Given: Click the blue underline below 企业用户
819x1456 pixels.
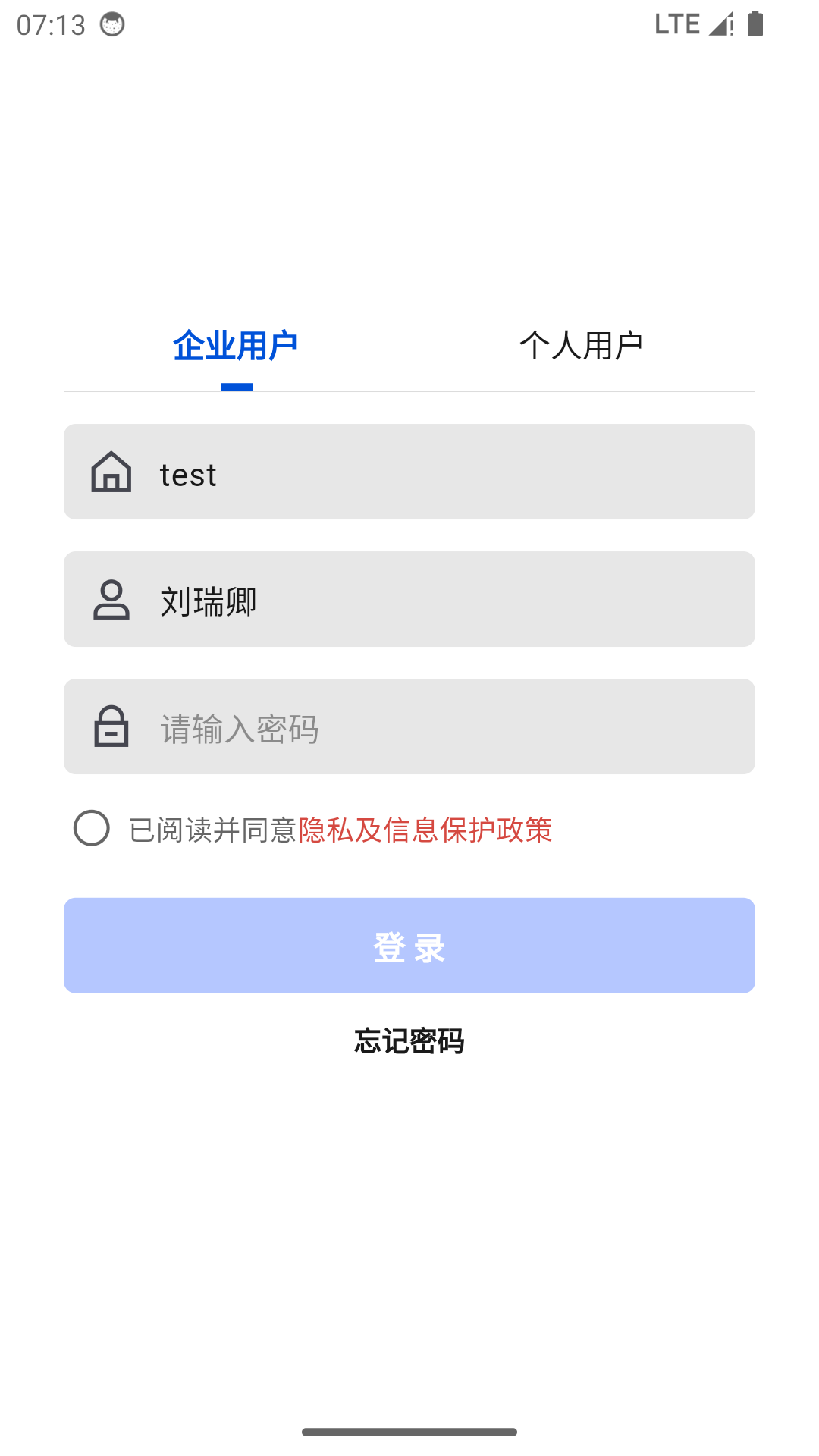Looking at the screenshot, I should pos(236,388).
